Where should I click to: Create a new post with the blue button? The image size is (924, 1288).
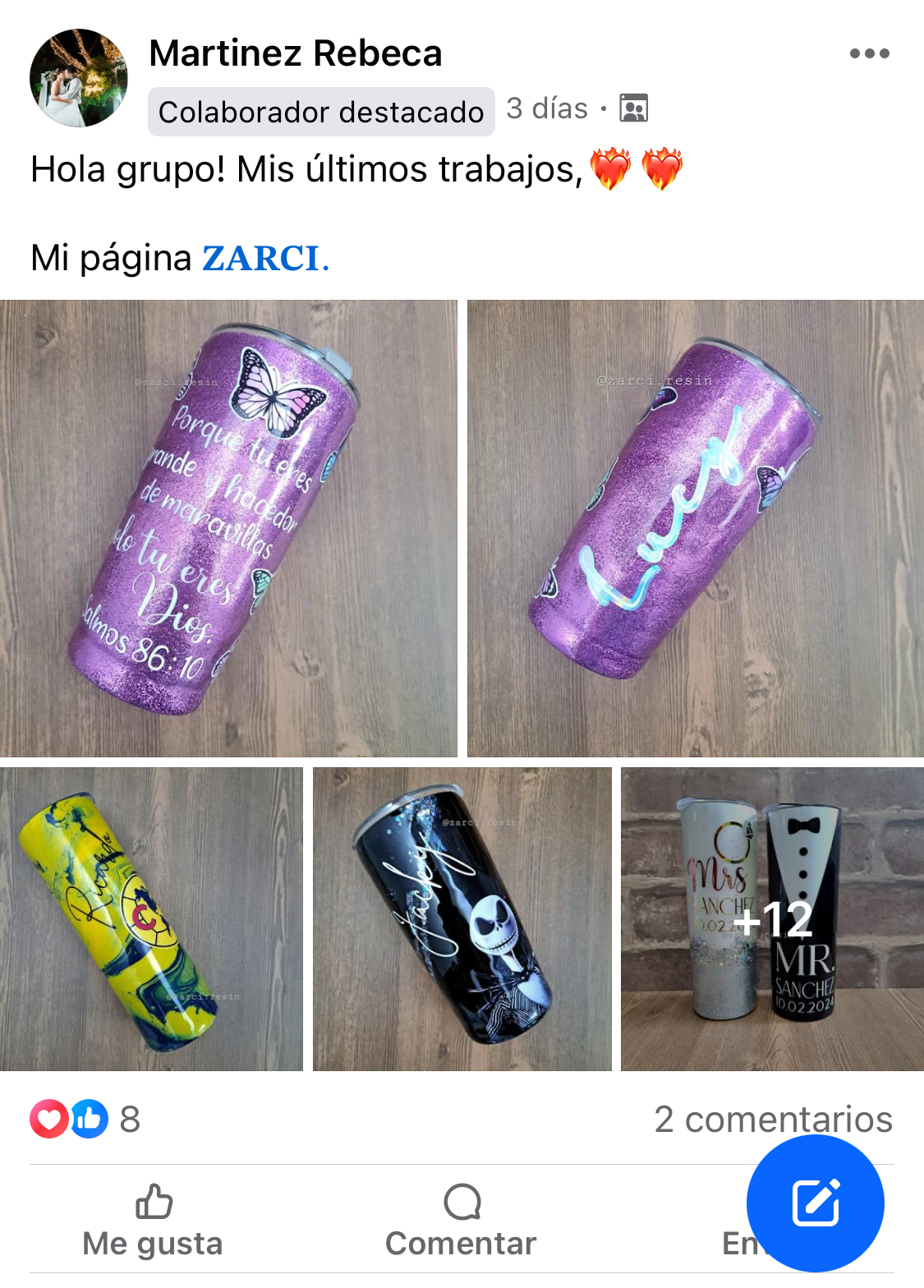click(815, 1203)
